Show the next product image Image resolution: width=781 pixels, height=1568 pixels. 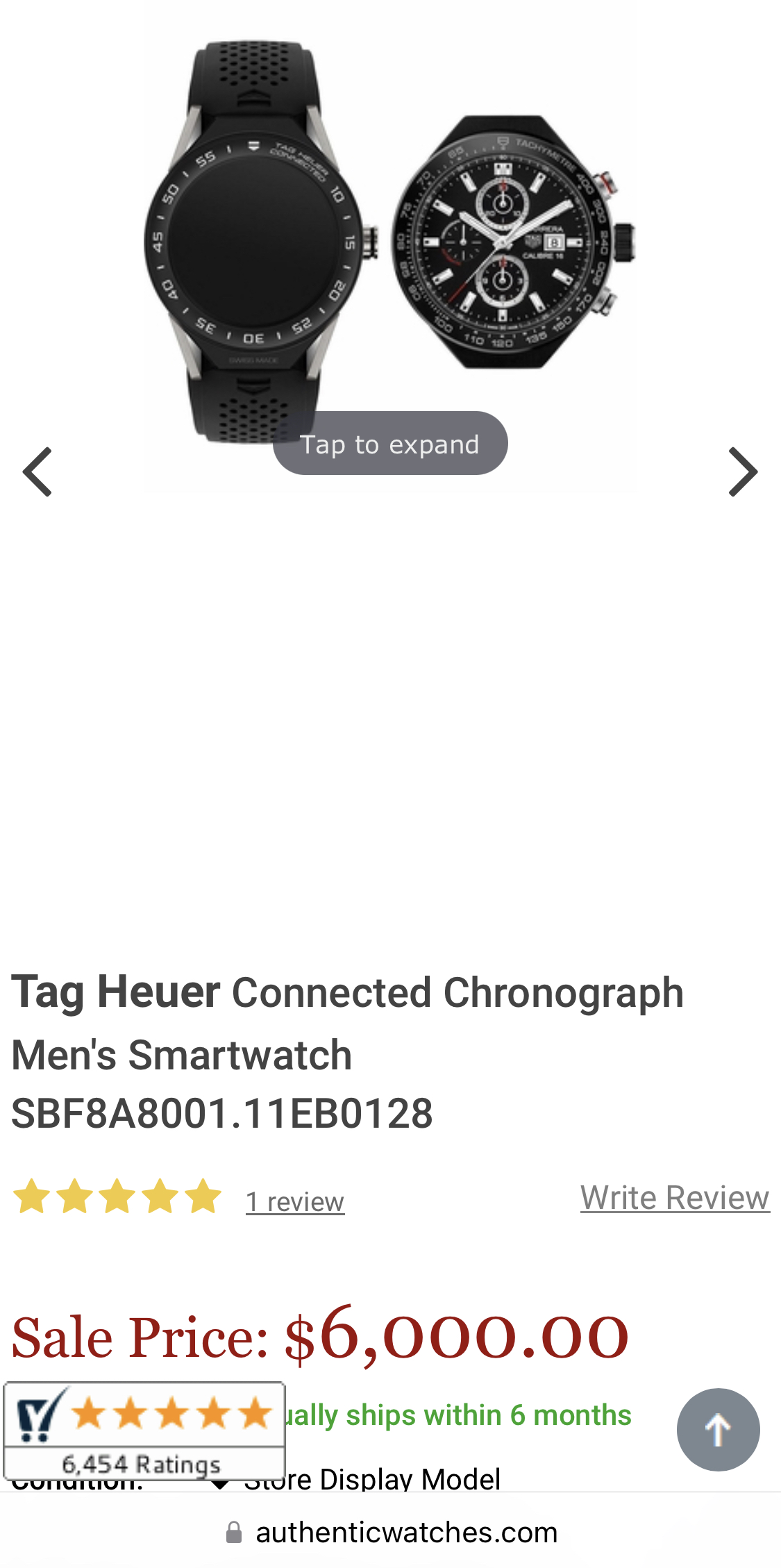(x=742, y=472)
